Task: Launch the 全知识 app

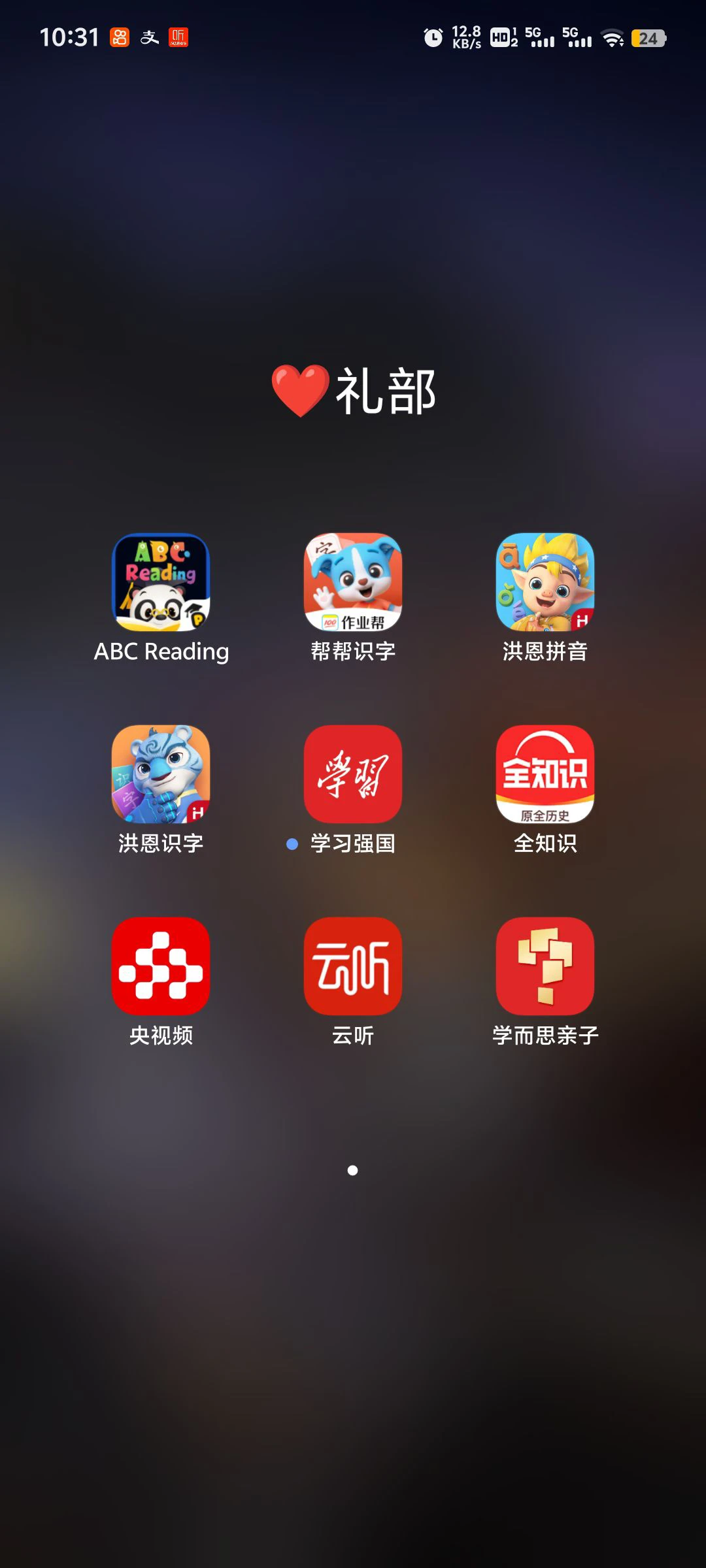Action: (545, 774)
